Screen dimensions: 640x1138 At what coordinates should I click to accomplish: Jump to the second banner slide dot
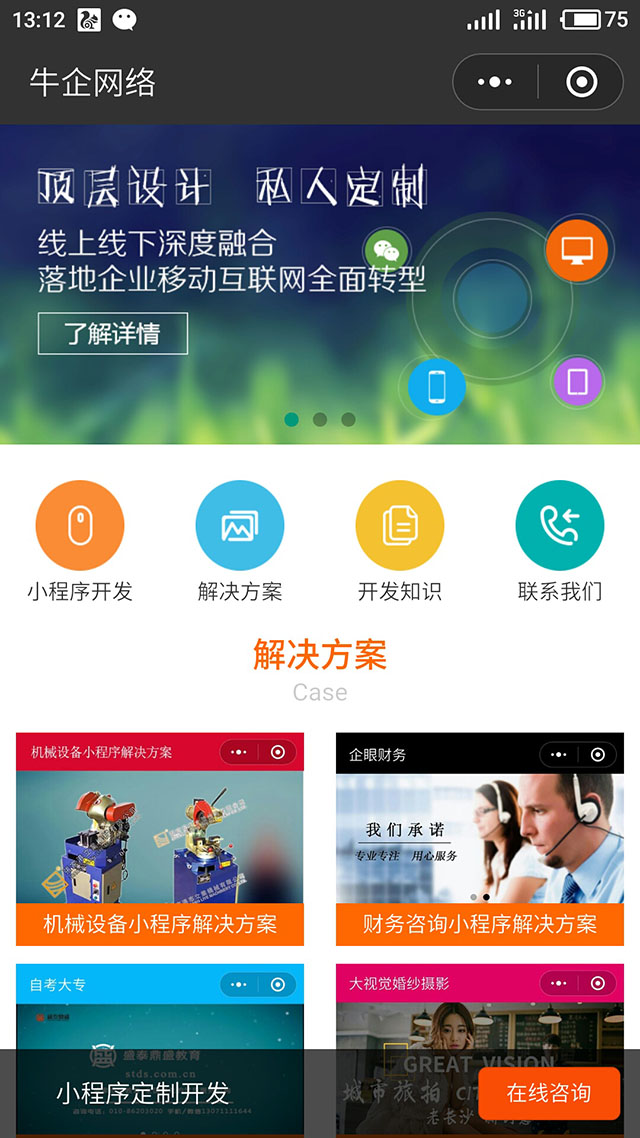click(320, 419)
